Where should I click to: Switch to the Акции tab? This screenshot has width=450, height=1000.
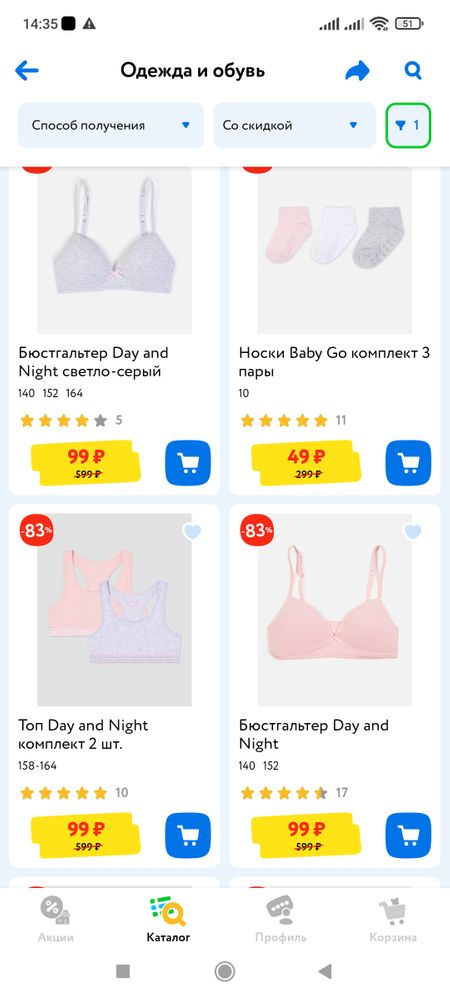click(55, 919)
